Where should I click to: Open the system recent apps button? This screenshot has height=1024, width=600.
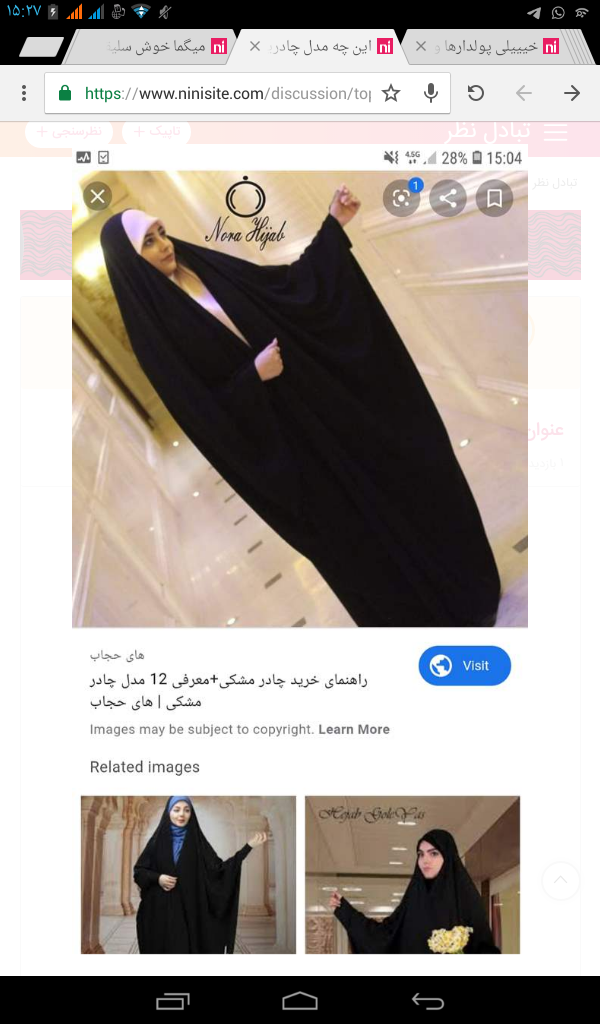[x=172, y=1000]
